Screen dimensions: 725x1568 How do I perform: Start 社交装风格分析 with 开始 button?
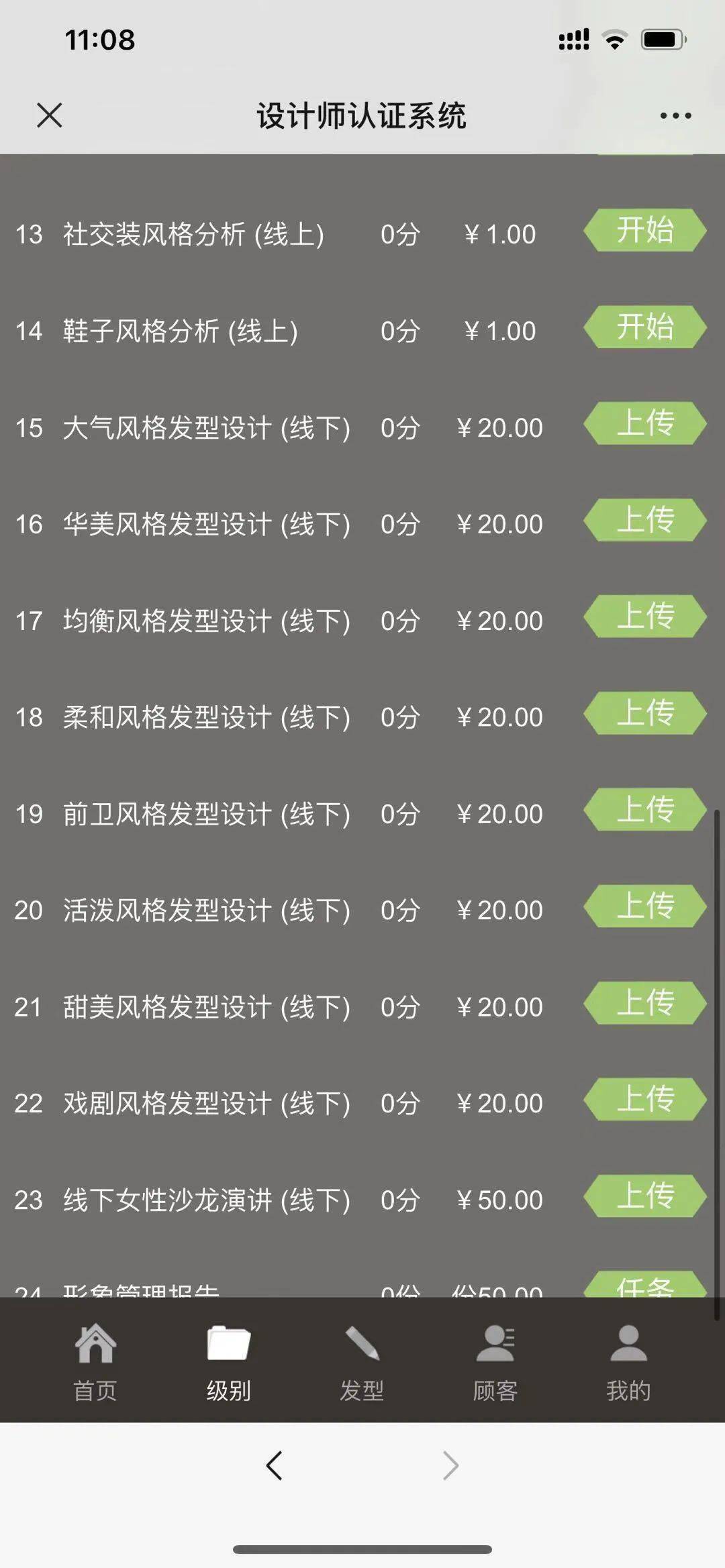tap(645, 231)
